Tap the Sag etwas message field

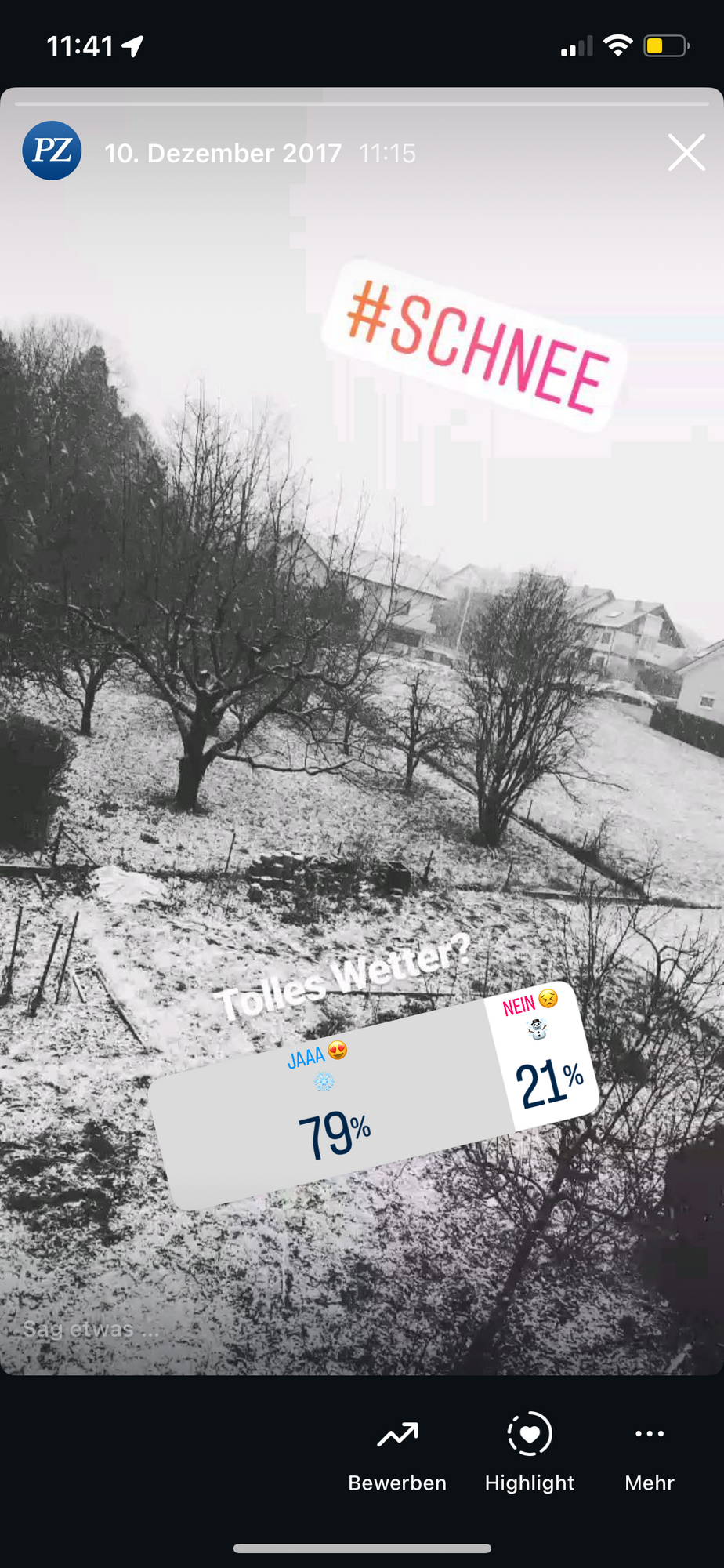(91, 1330)
